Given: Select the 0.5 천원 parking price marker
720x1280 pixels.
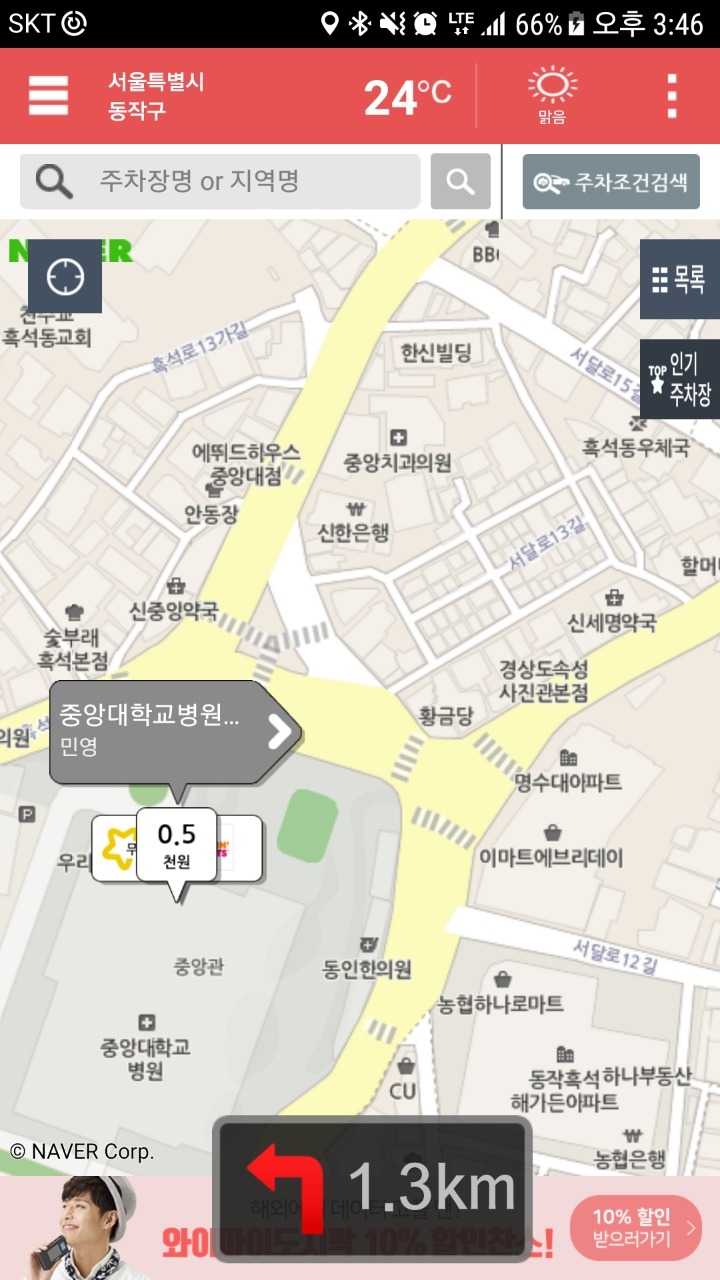Looking at the screenshot, I should point(177,844).
